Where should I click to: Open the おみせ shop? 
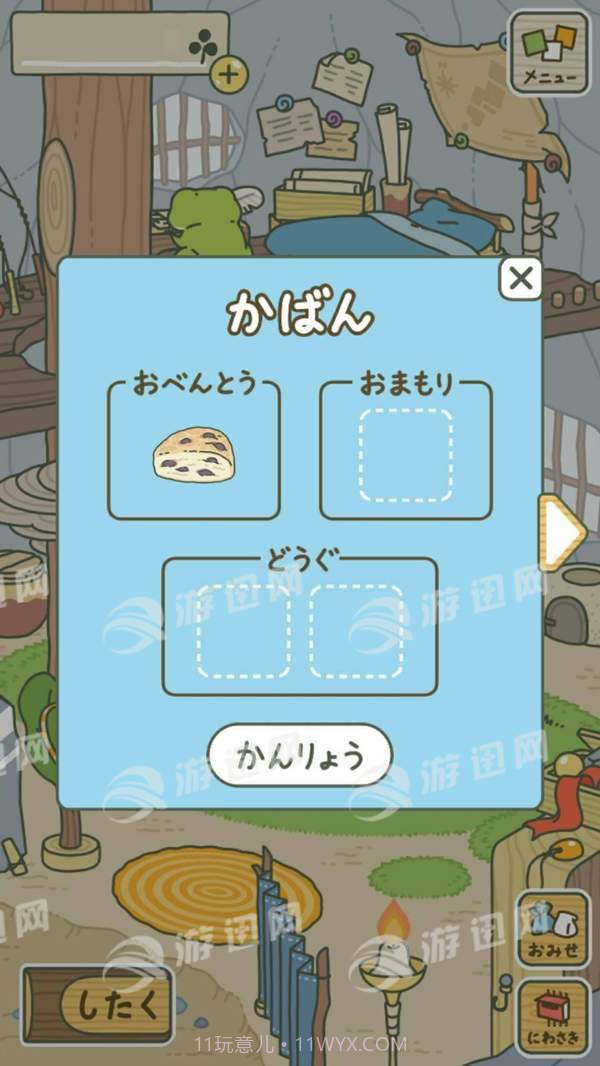tap(553, 930)
